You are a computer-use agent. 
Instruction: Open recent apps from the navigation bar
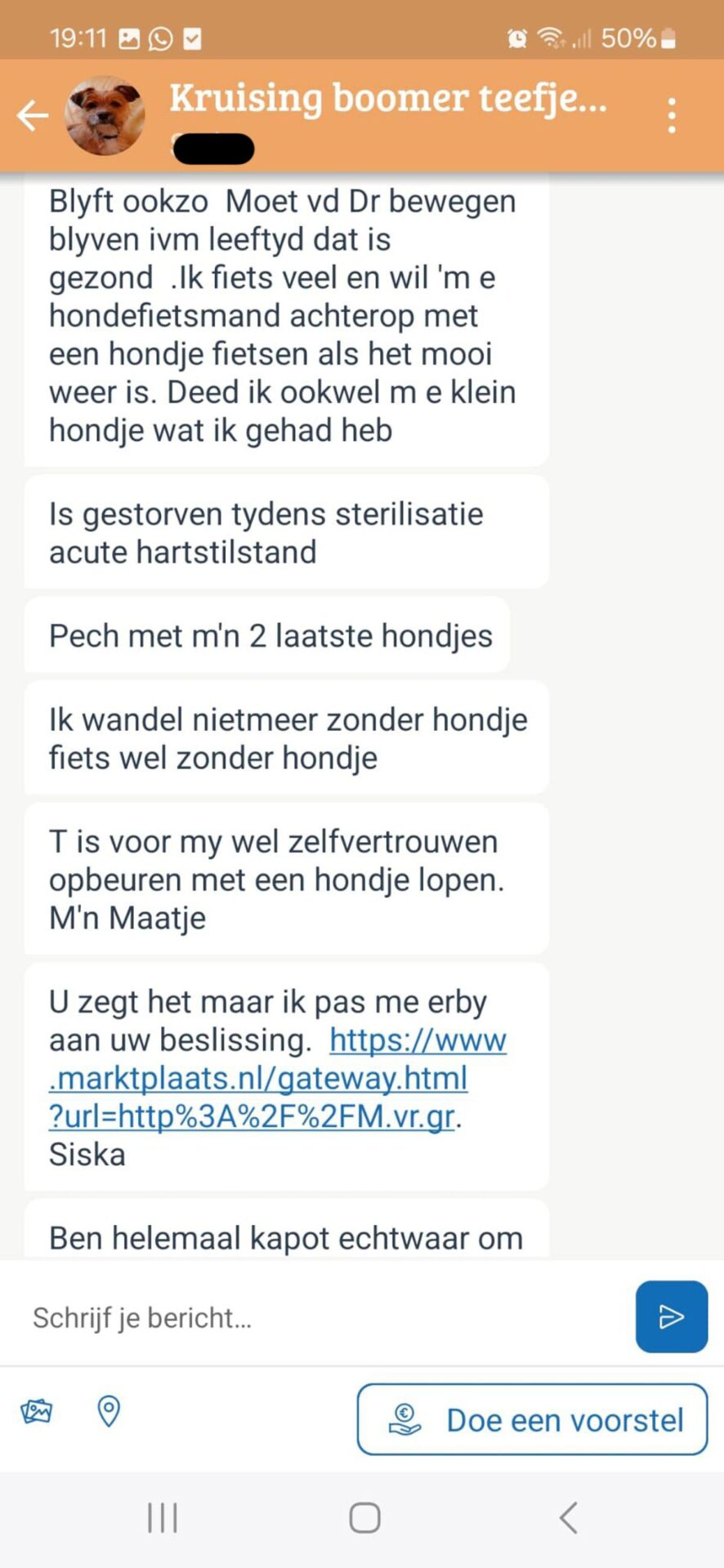(162, 1518)
